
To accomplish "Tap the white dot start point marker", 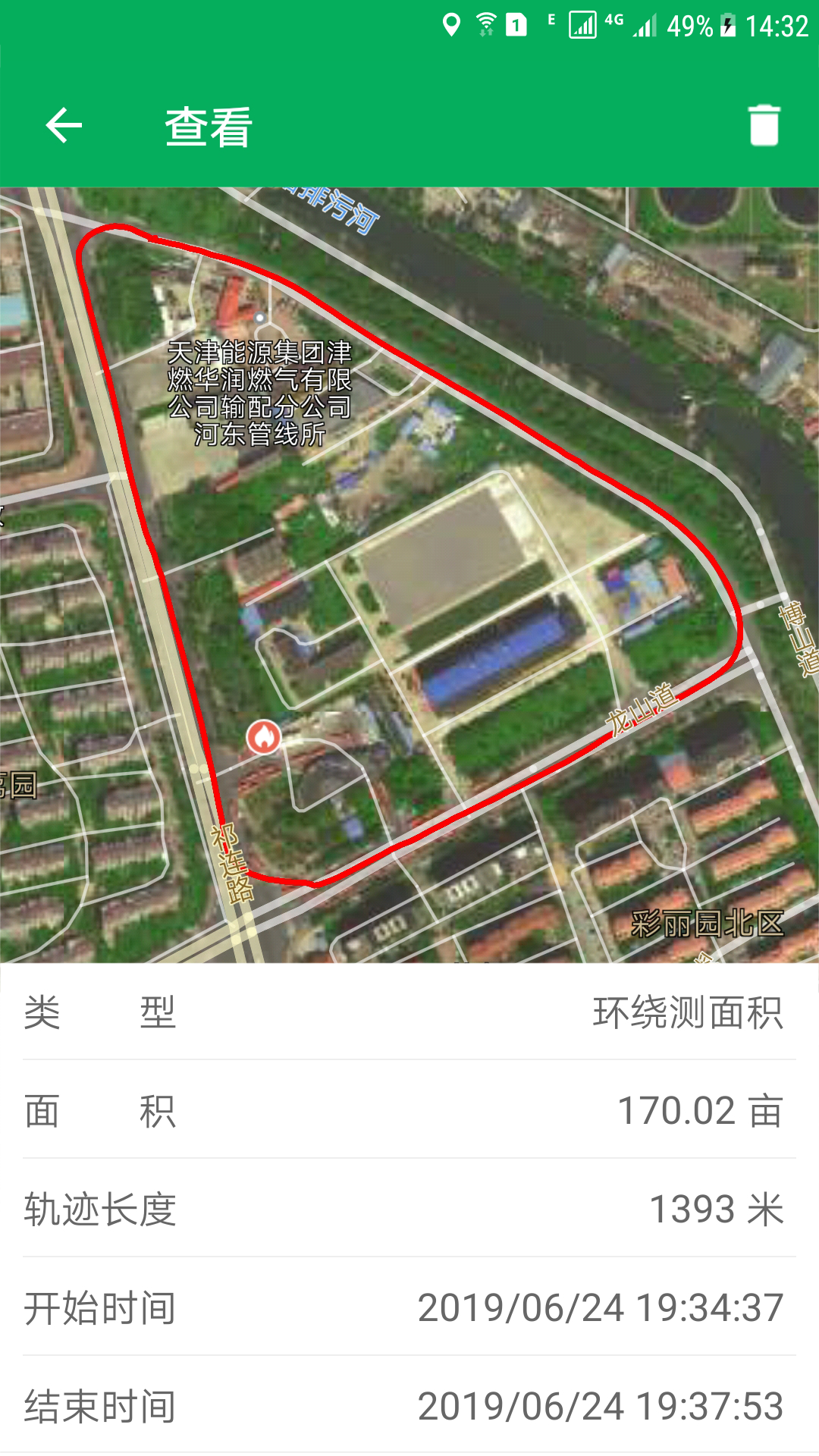I will pos(259,318).
